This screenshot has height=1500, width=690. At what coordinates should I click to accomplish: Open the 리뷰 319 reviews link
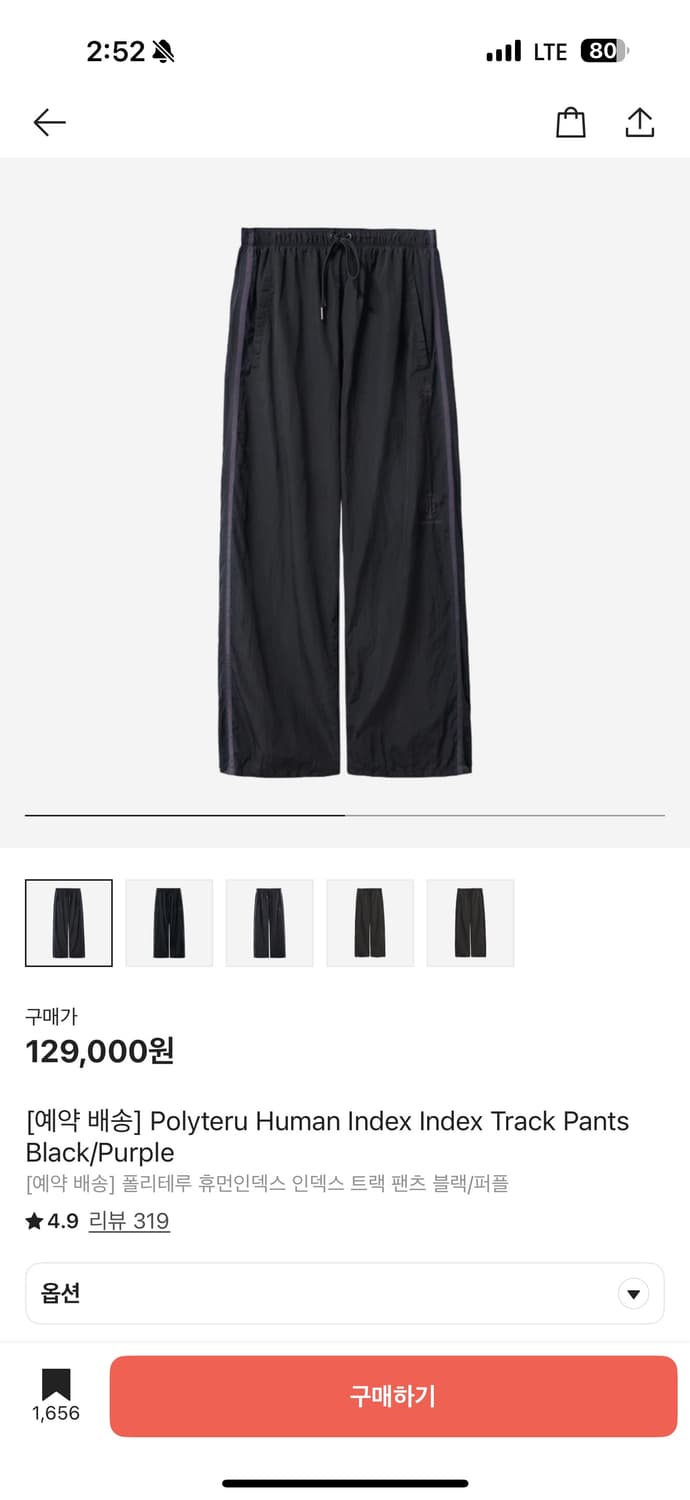[x=129, y=1221]
